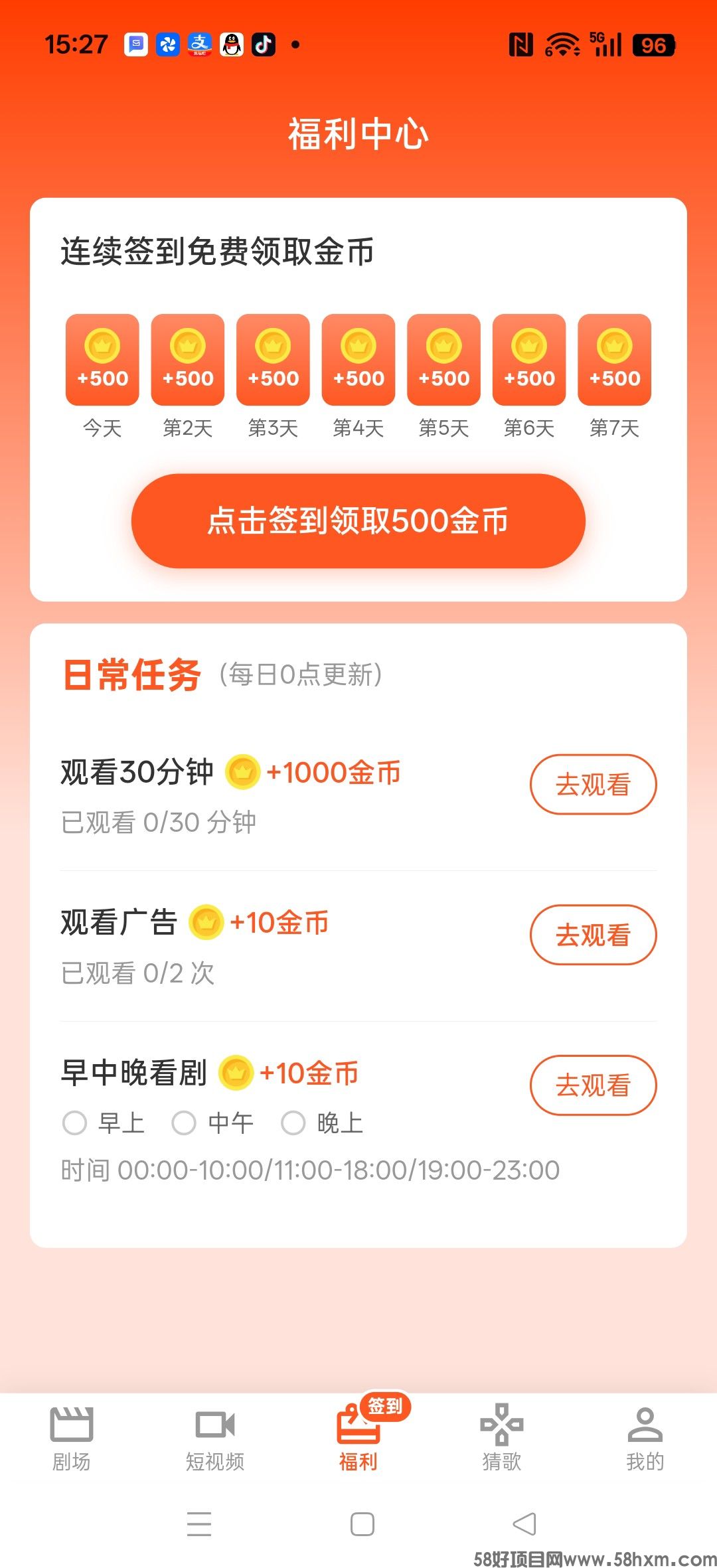Image resolution: width=717 pixels, height=1568 pixels.
Task: Tap the 第7天 check-in reward card
Action: click(x=614, y=360)
